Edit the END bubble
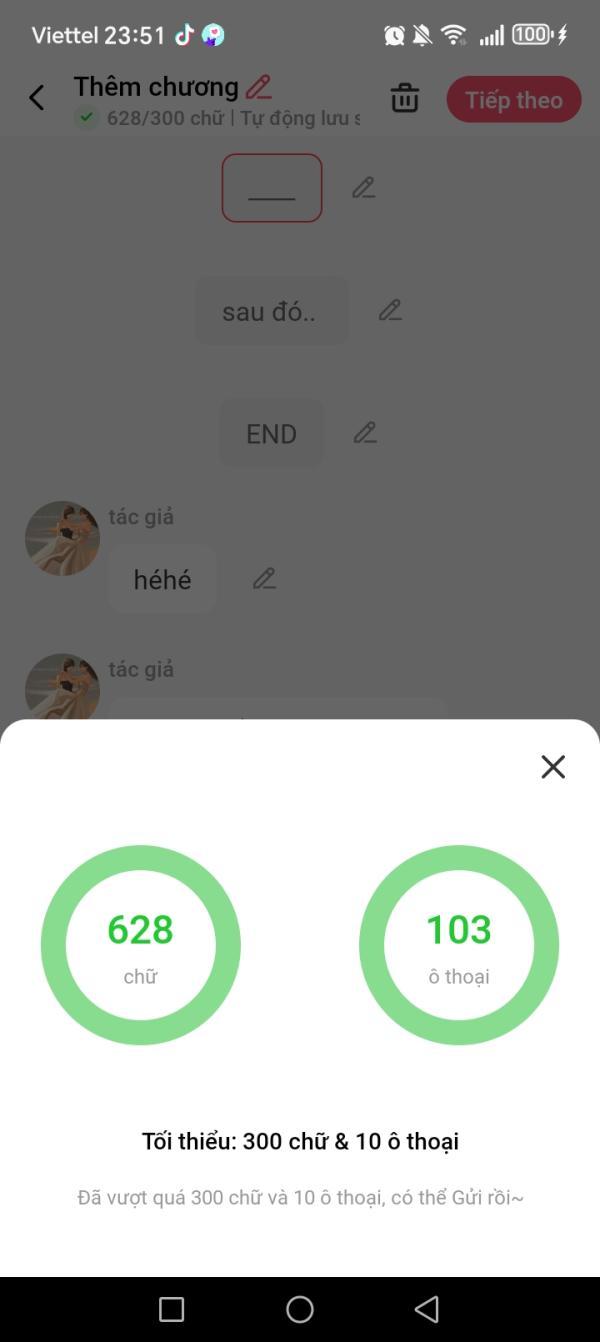Viewport: 600px width, 1342px height. (x=365, y=432)
